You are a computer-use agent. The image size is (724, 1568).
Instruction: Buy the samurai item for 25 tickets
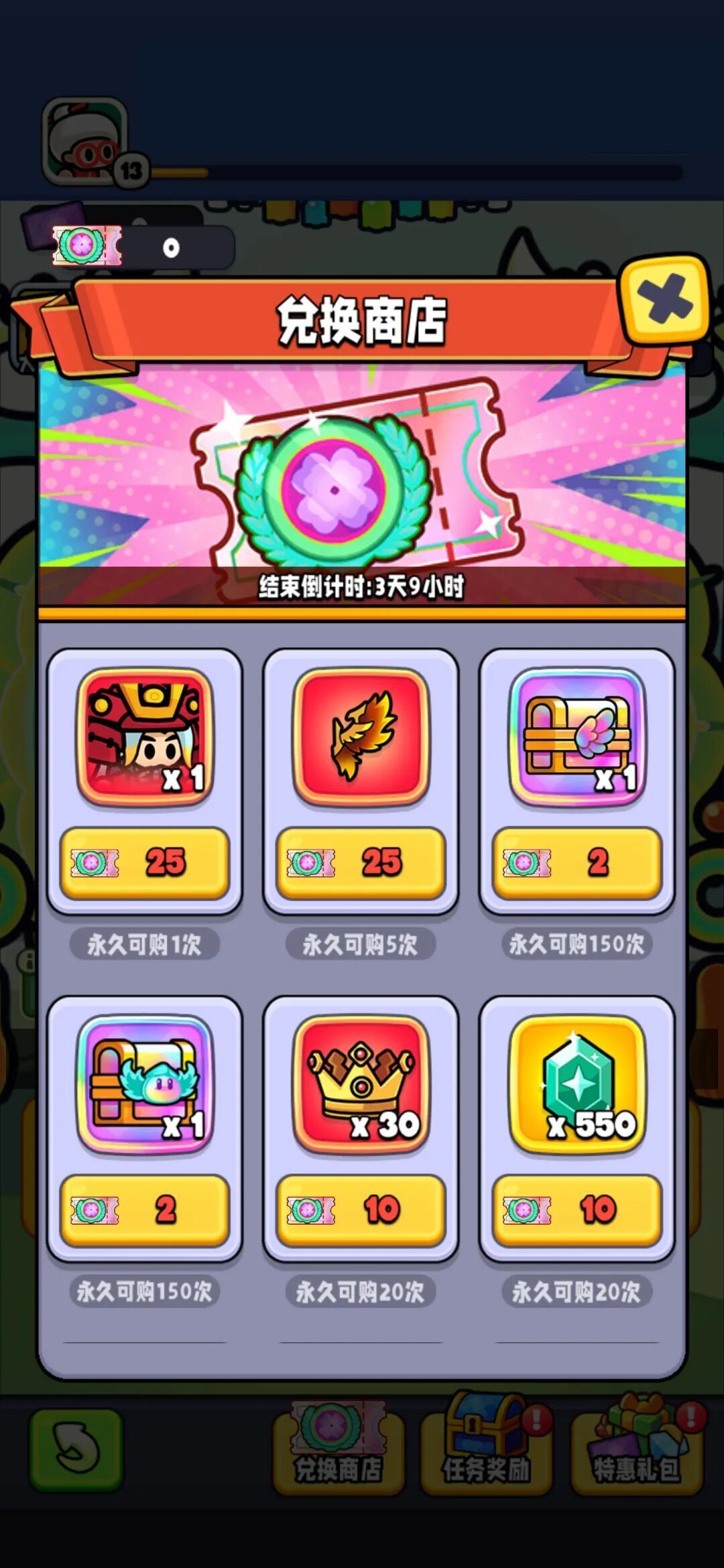[144, 863]
